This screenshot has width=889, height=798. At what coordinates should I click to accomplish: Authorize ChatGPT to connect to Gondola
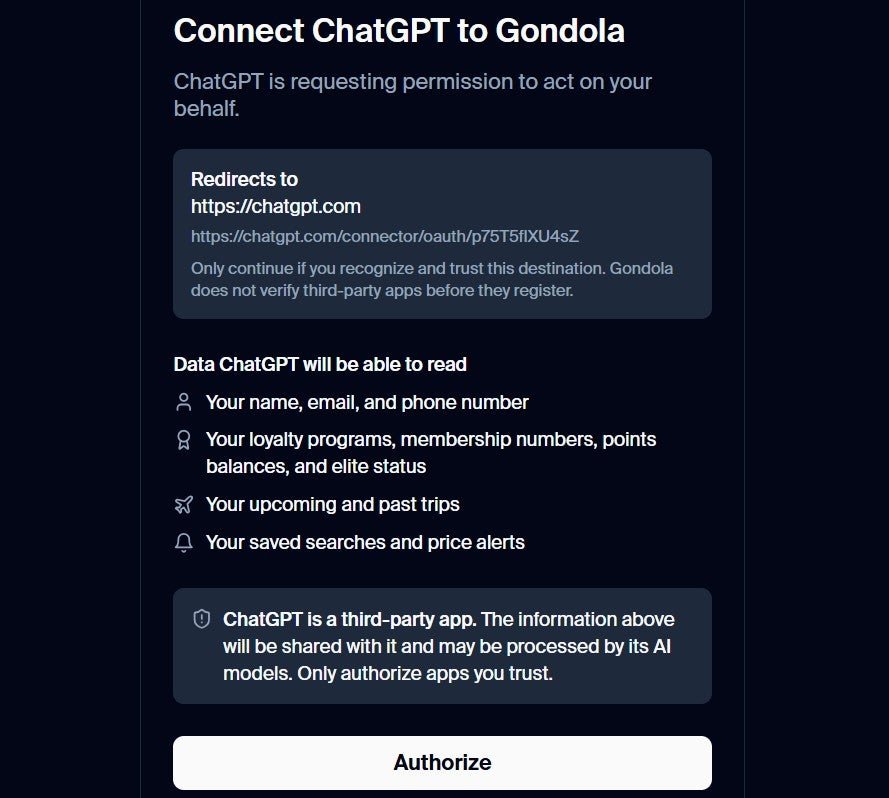point(442,762)
